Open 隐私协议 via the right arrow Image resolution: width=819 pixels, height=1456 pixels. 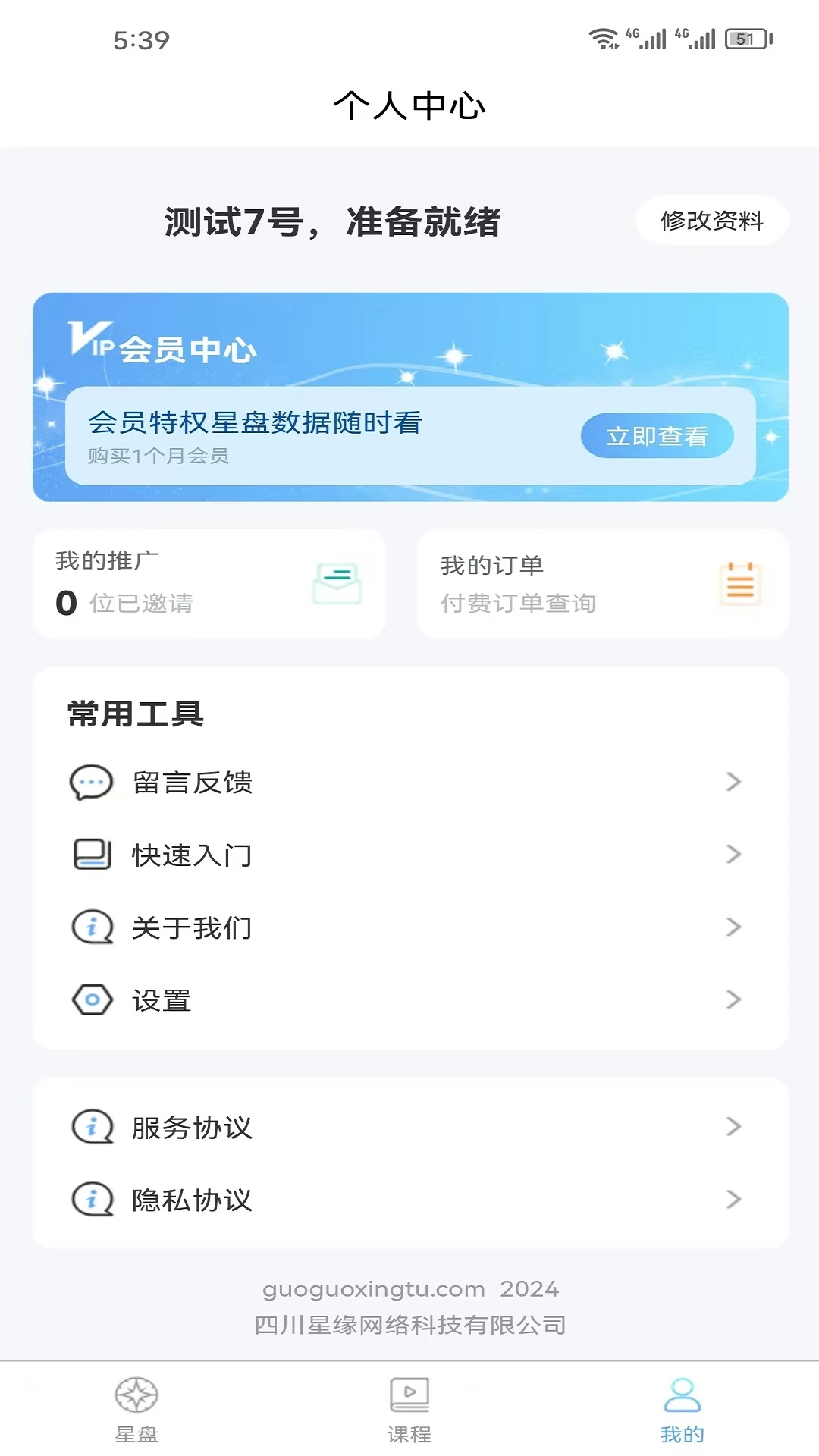point(732,1200)
